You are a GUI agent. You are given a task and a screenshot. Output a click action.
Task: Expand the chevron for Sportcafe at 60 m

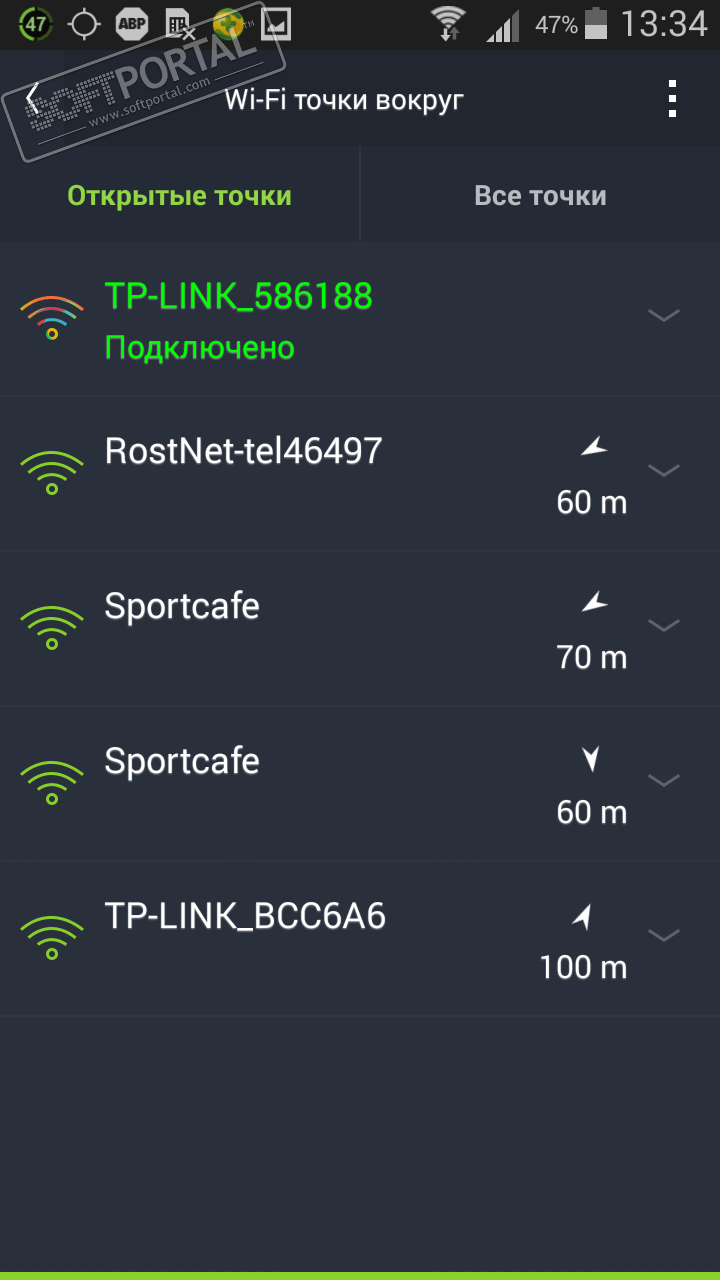click(663, 781)
